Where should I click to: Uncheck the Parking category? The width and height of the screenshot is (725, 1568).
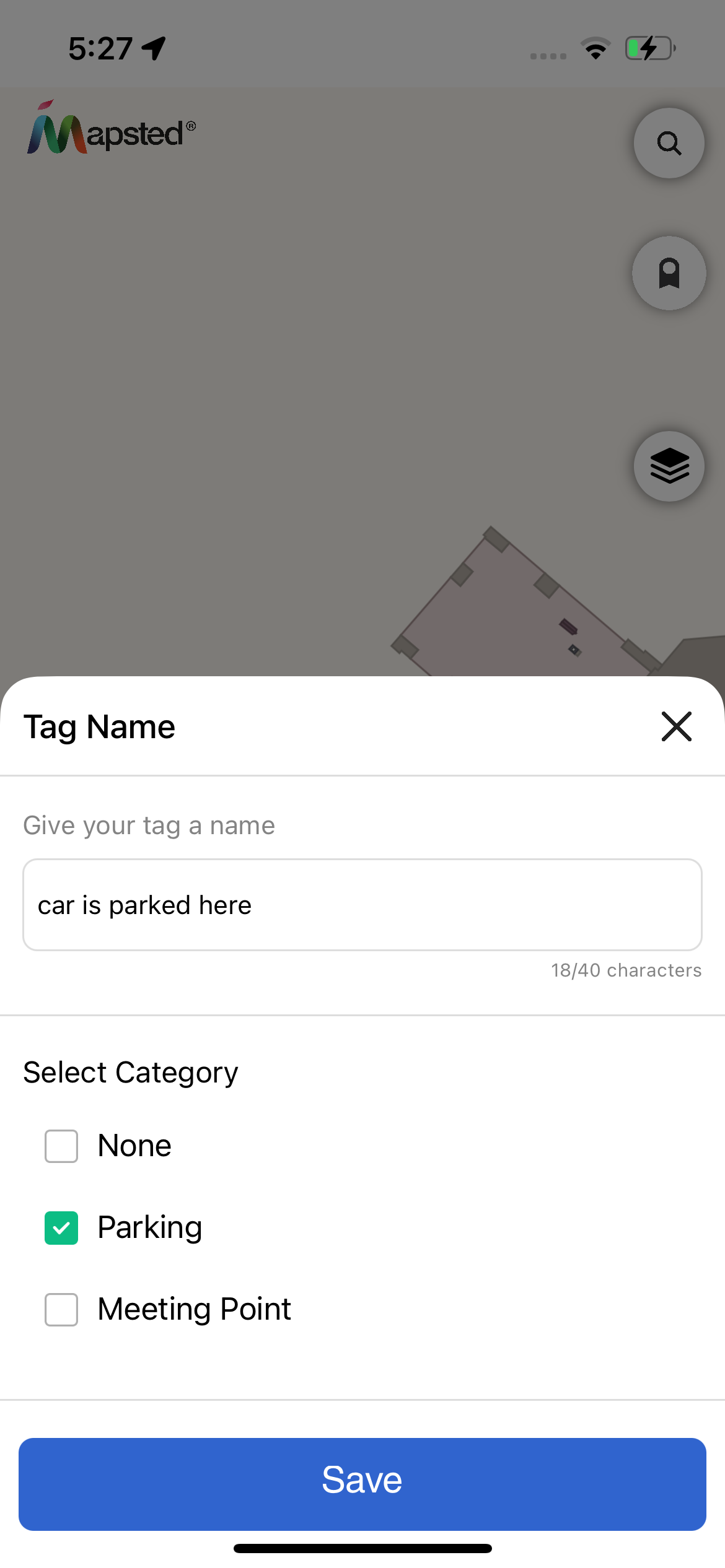coord(61,1228)
